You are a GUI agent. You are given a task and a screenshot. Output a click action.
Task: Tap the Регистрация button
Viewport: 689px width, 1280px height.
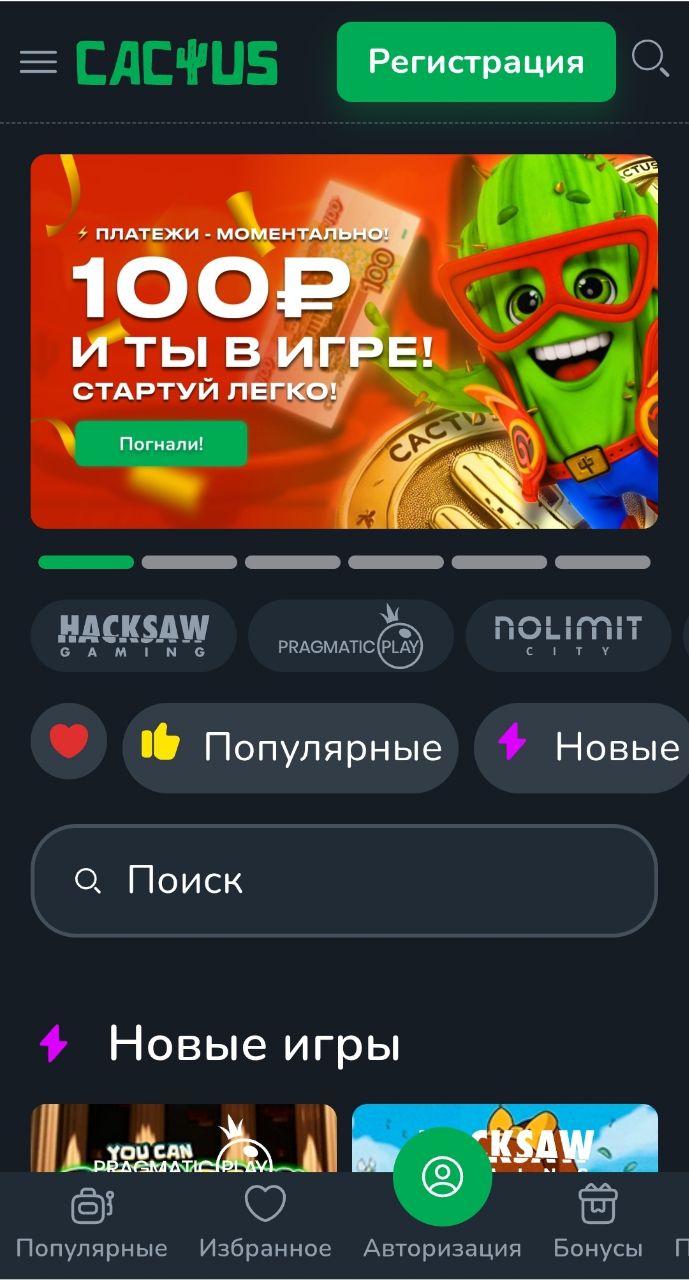click(476, 62)
